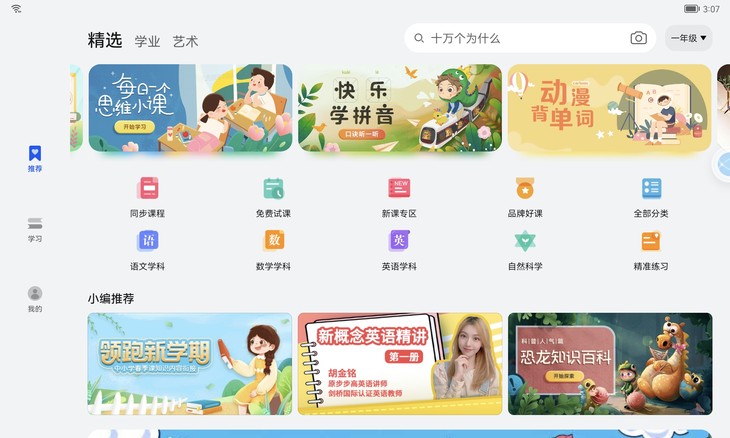The height and width of the screenshot is (438, 730).
Task: Open 语文学科 subject
Action: tap(147, 249)
